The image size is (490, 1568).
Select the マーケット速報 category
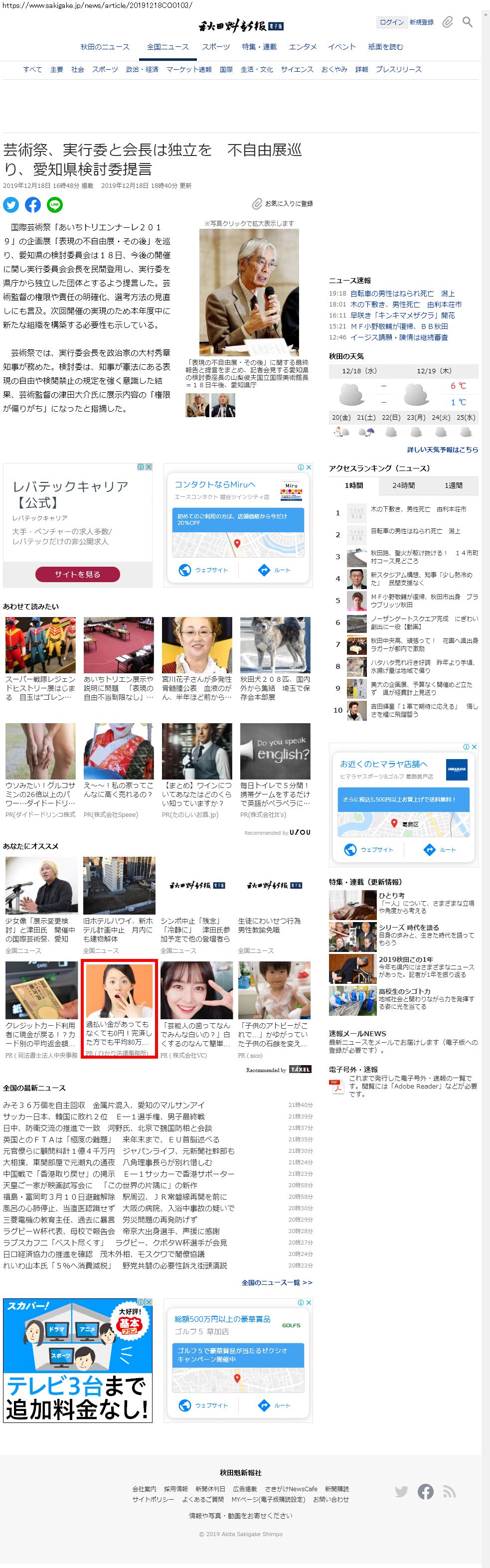(189, 69)
